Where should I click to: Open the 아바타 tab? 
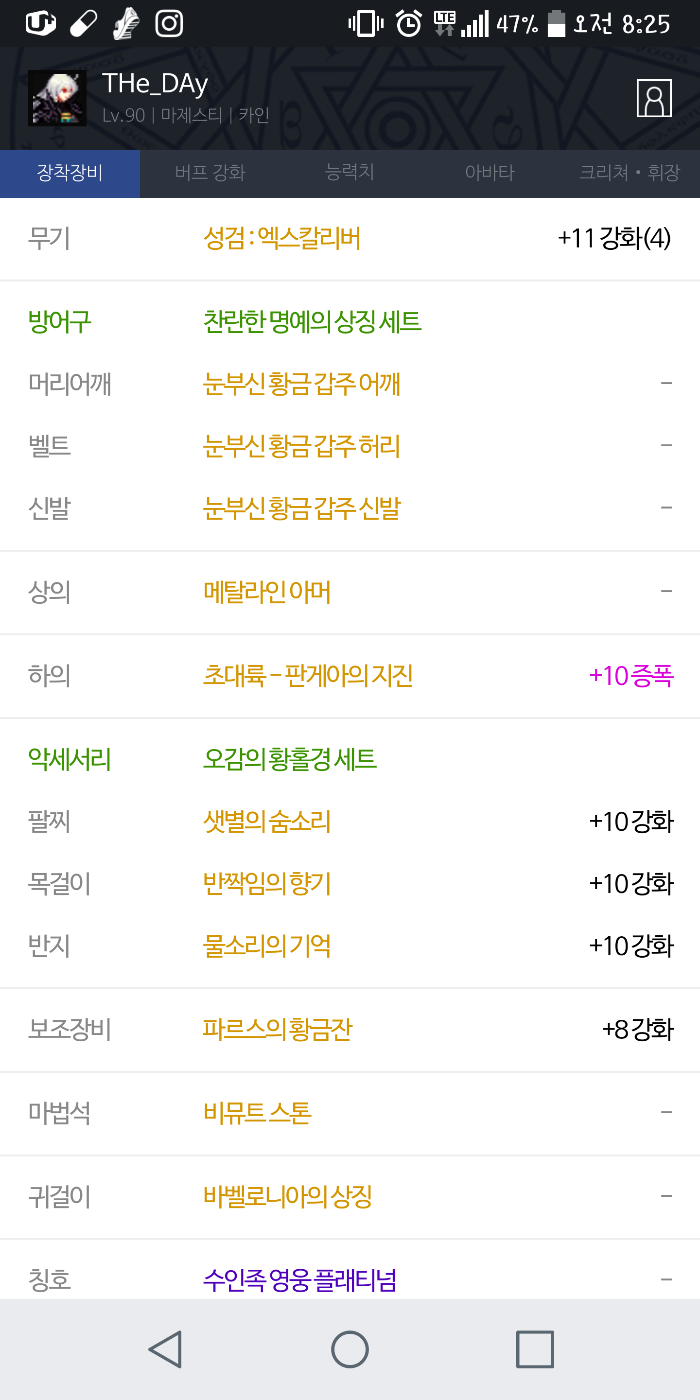[x=489, y=173]
